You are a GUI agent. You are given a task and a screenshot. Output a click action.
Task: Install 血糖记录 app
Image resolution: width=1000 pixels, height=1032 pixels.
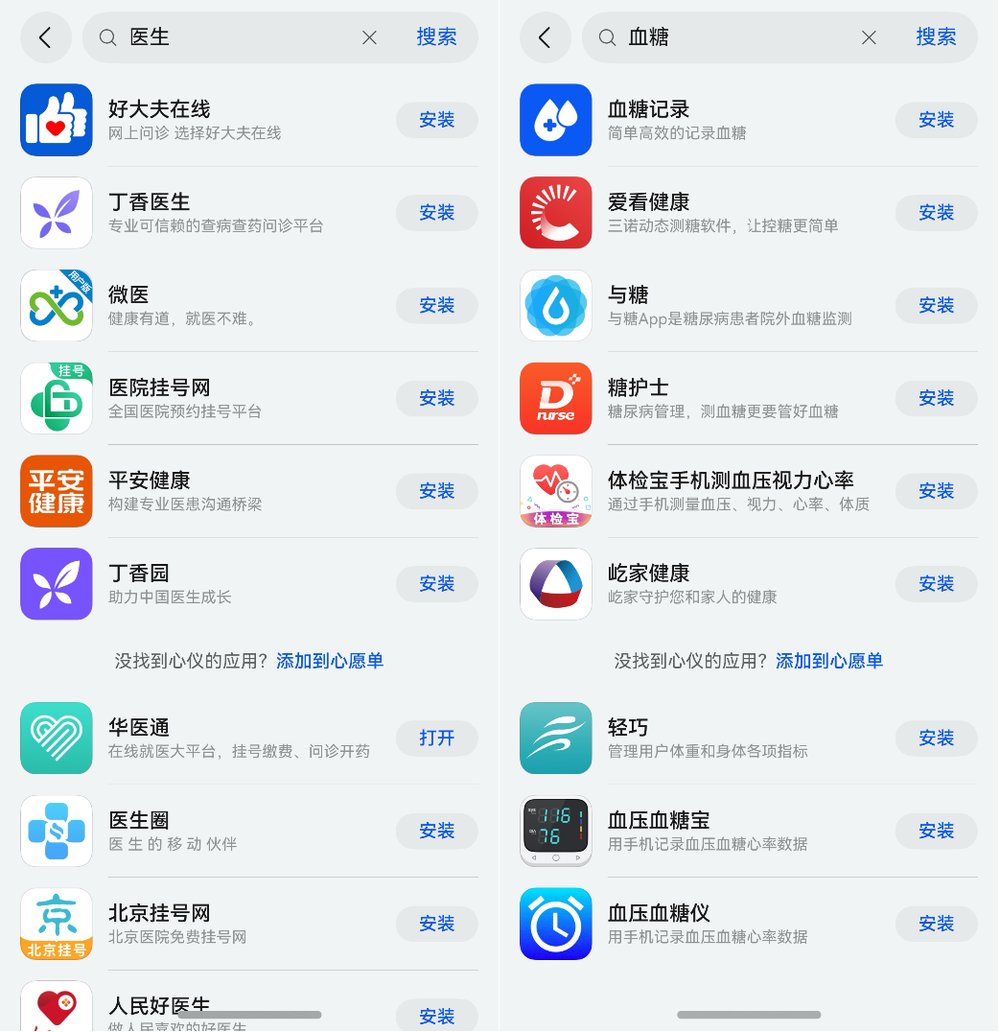[936, 120]
